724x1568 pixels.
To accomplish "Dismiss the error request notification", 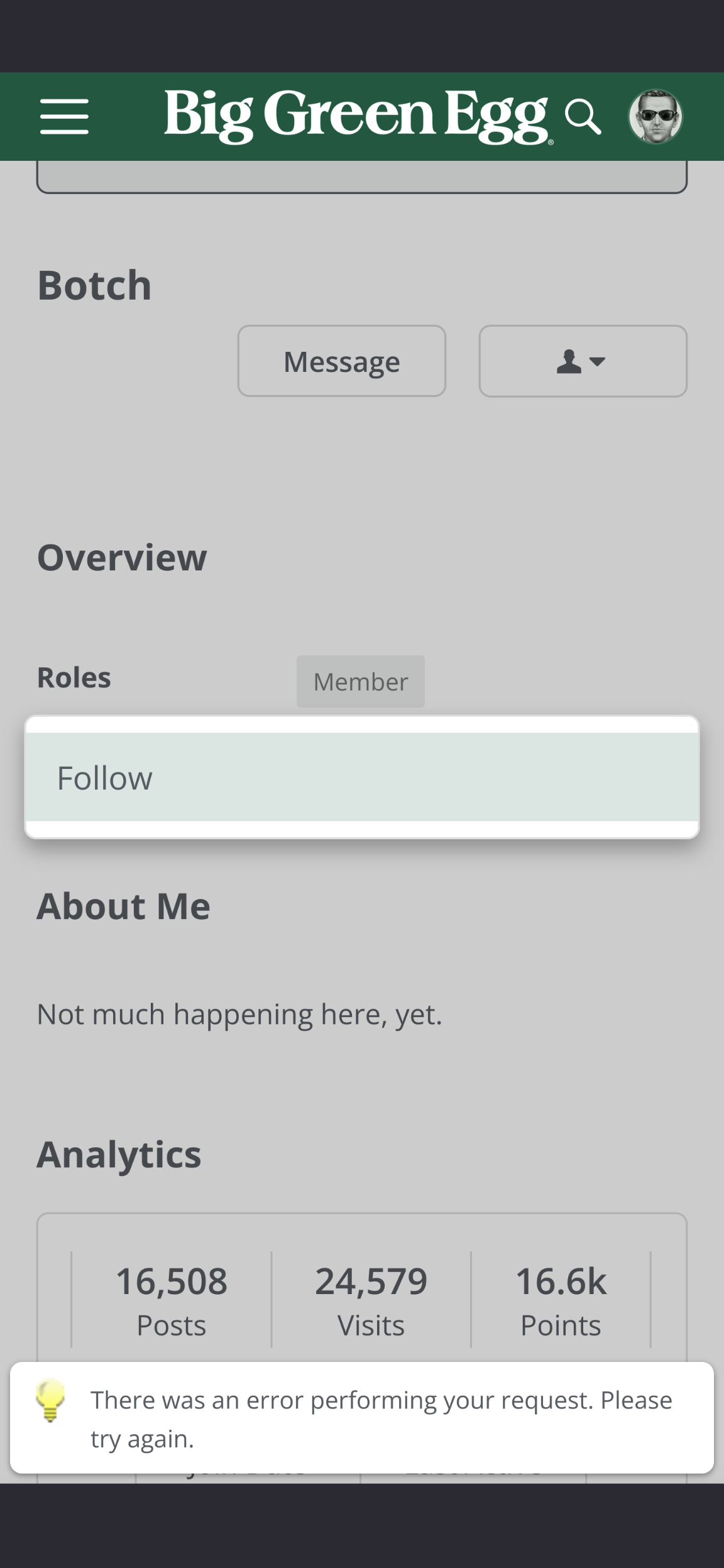I will (361, 1418).
